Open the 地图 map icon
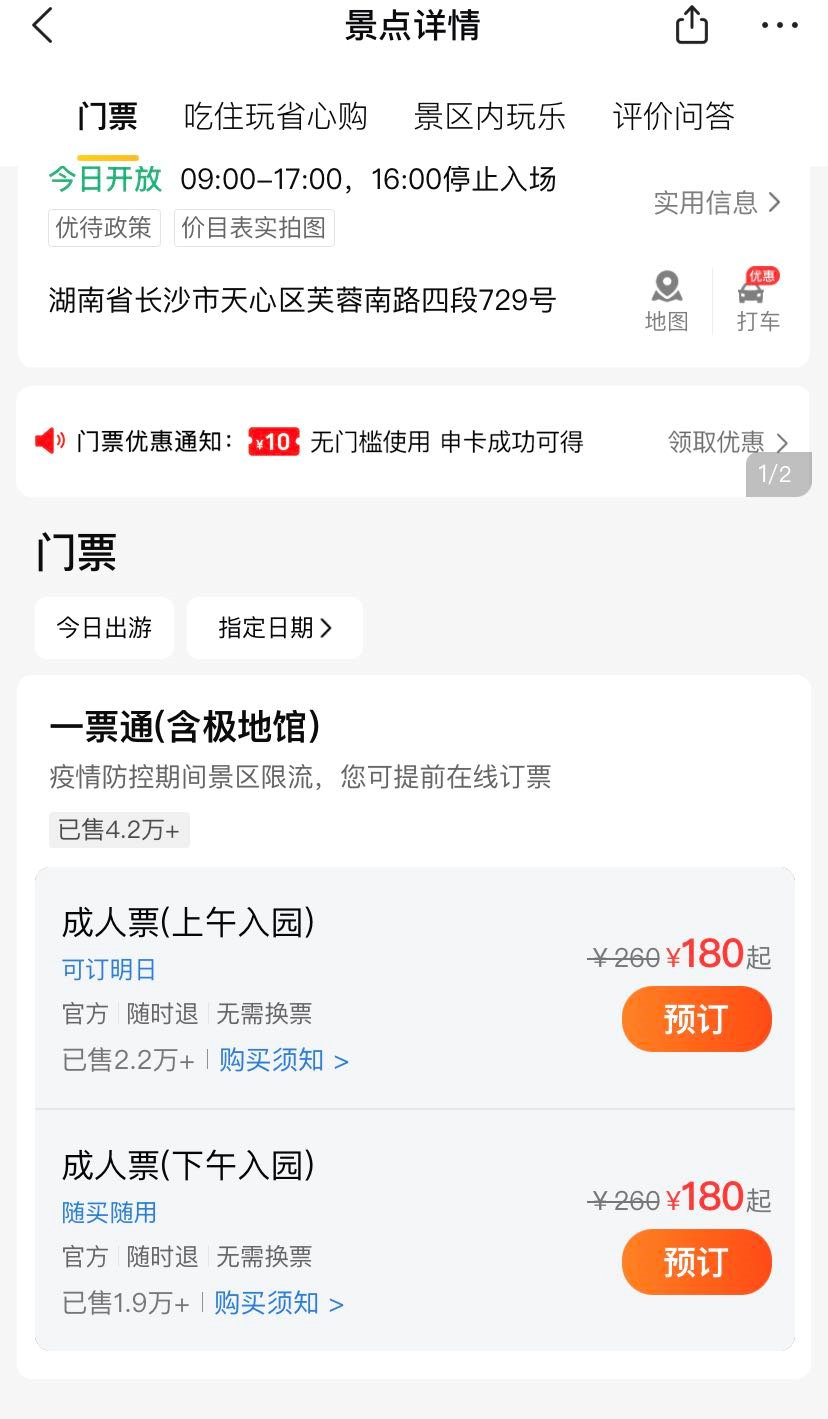The width and height of the screenshot is (828, 1419). 666,301
